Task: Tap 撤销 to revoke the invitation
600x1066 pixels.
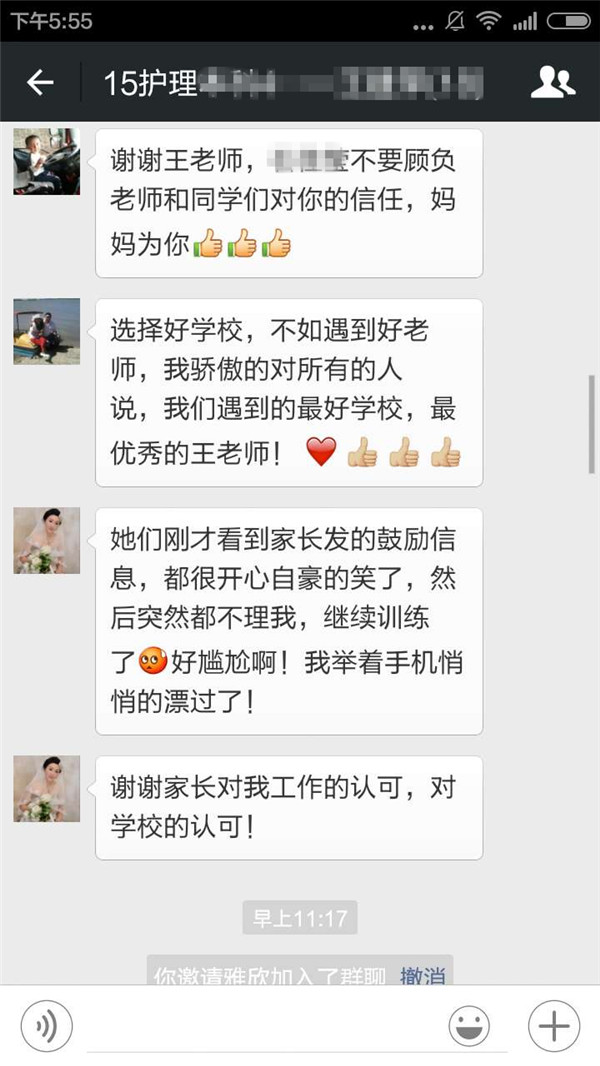Action: pos(423,976)
